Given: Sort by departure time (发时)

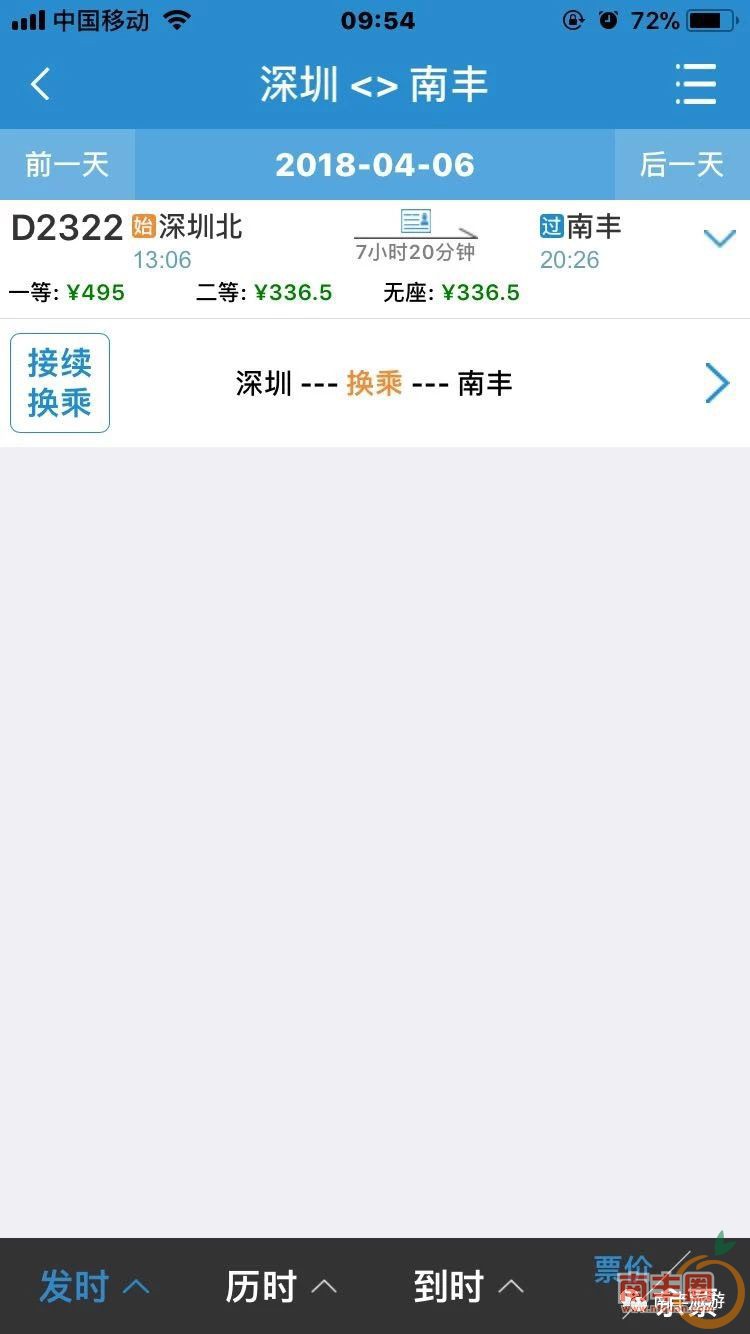Looking at the screenshot, I should pyautogui.click(x=93, y=1287).
